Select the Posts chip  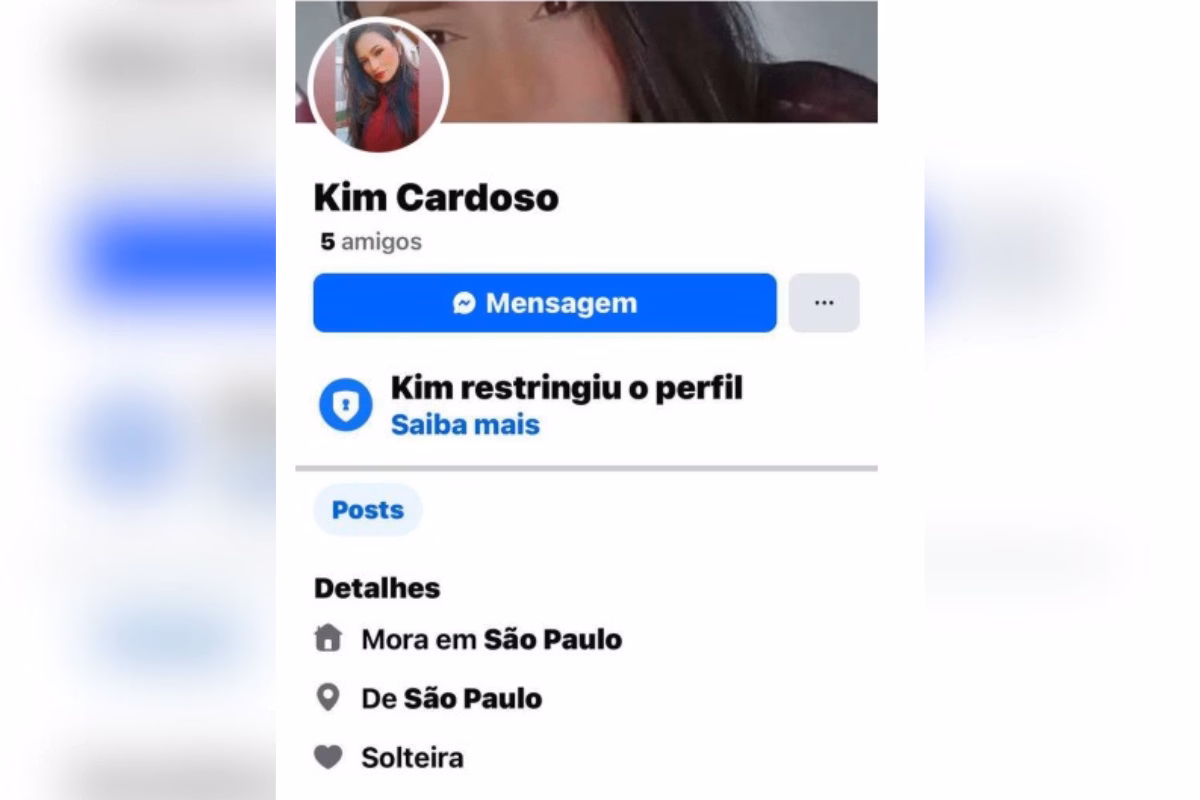(368, 510)
